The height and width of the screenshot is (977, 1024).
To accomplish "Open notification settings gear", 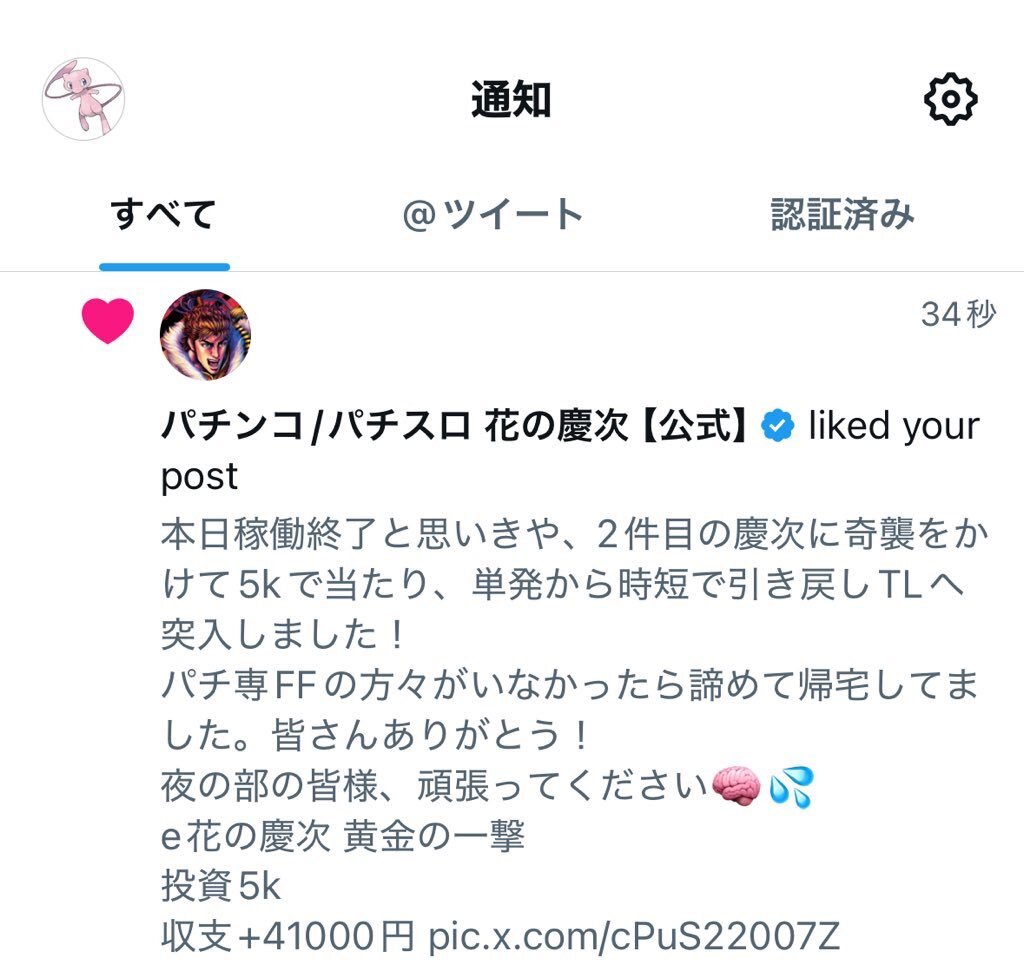I will tap(949, 99).
